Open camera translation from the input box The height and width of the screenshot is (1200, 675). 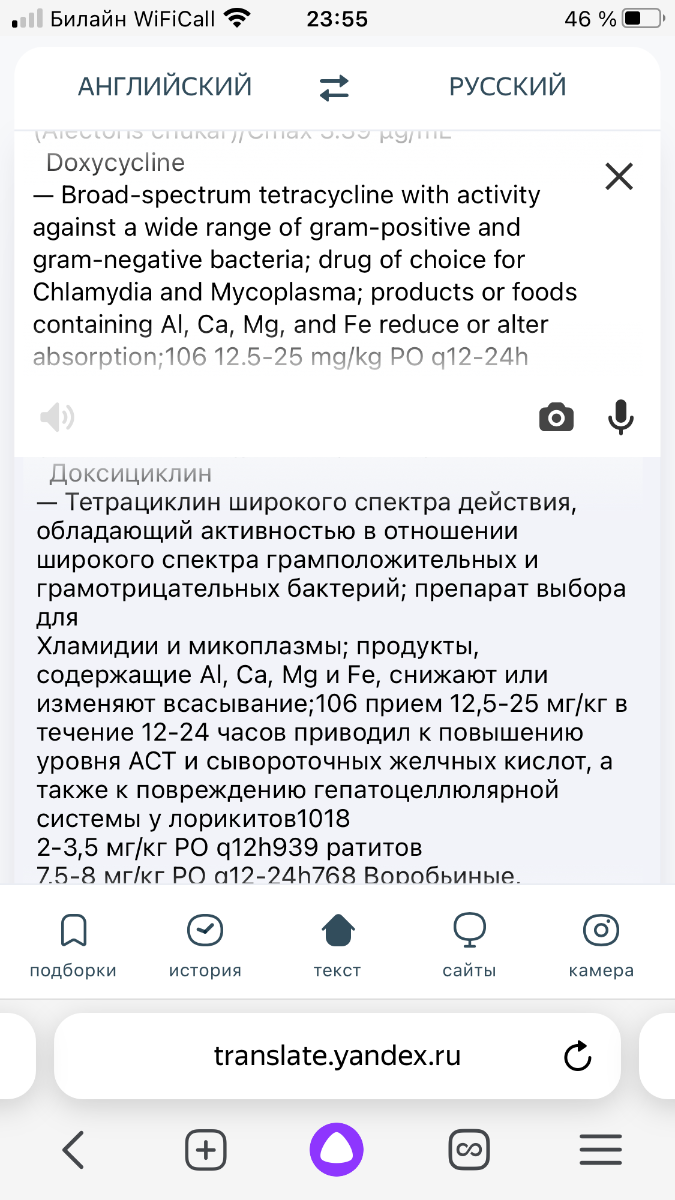[x=557, y=417]
